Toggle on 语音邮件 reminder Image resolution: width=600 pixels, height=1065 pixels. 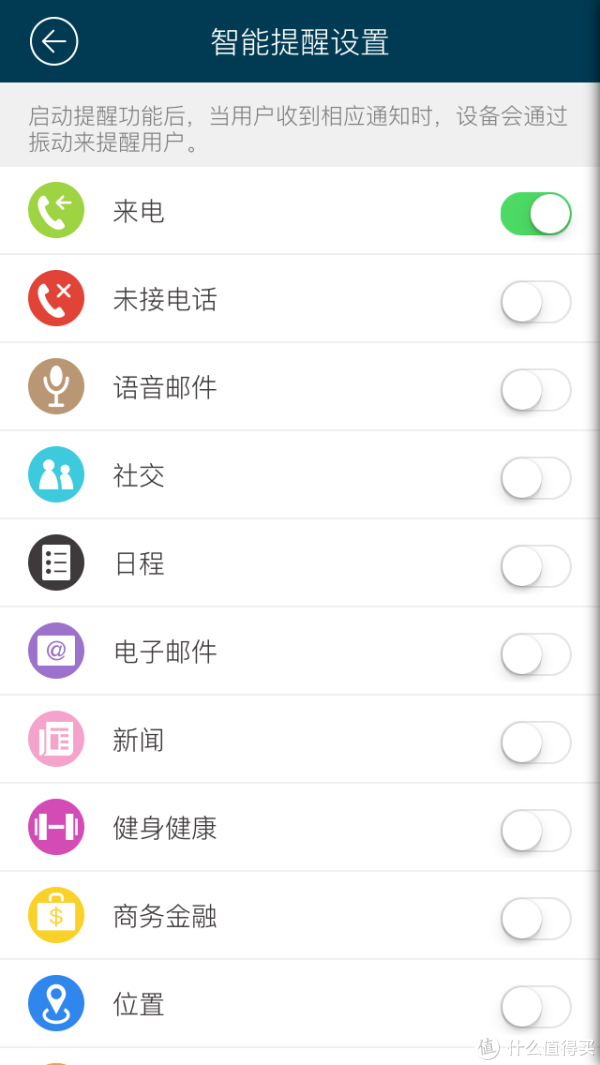(x=535, y=390)
